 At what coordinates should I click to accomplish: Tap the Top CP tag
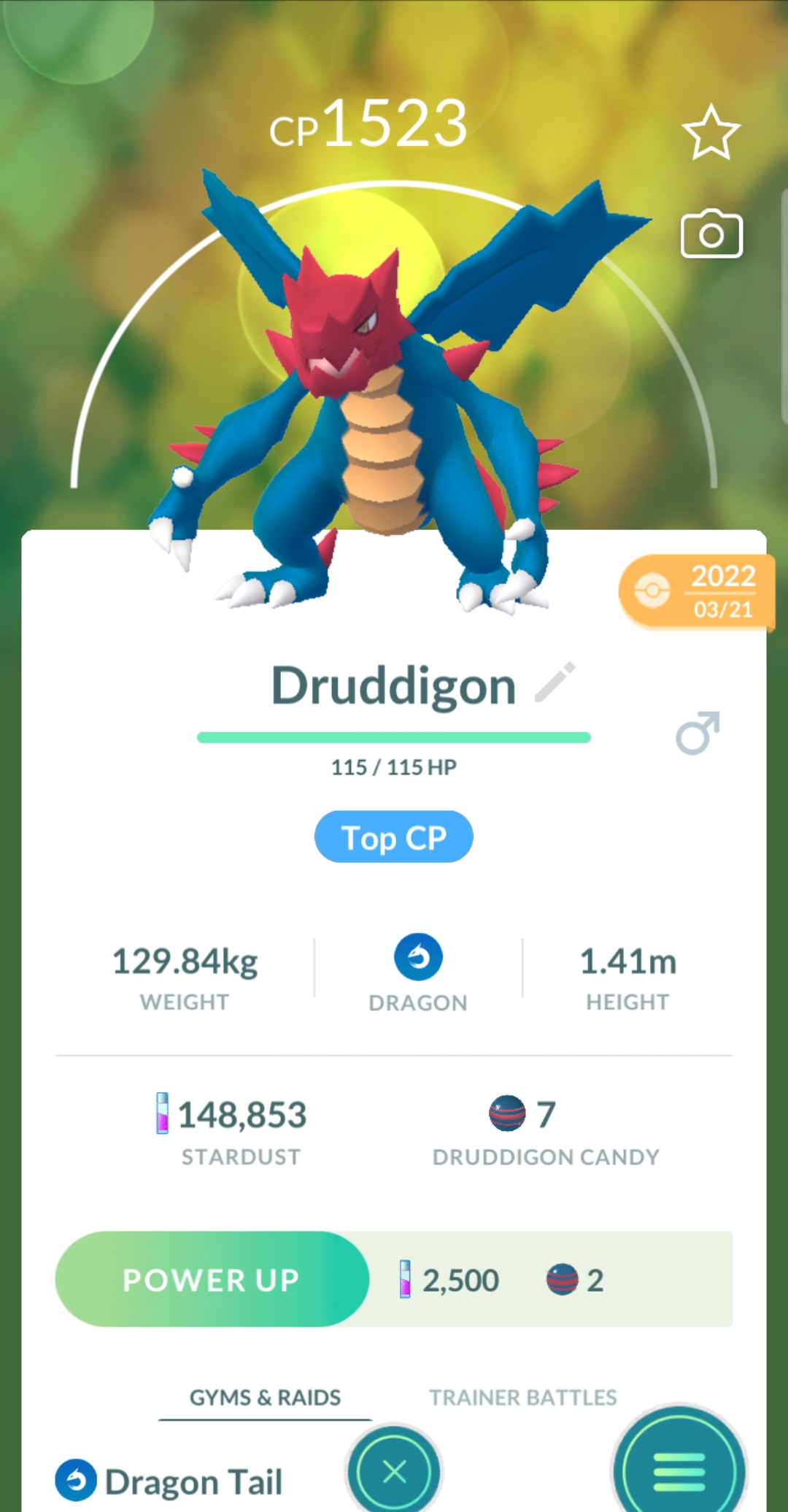click(393, 837)
